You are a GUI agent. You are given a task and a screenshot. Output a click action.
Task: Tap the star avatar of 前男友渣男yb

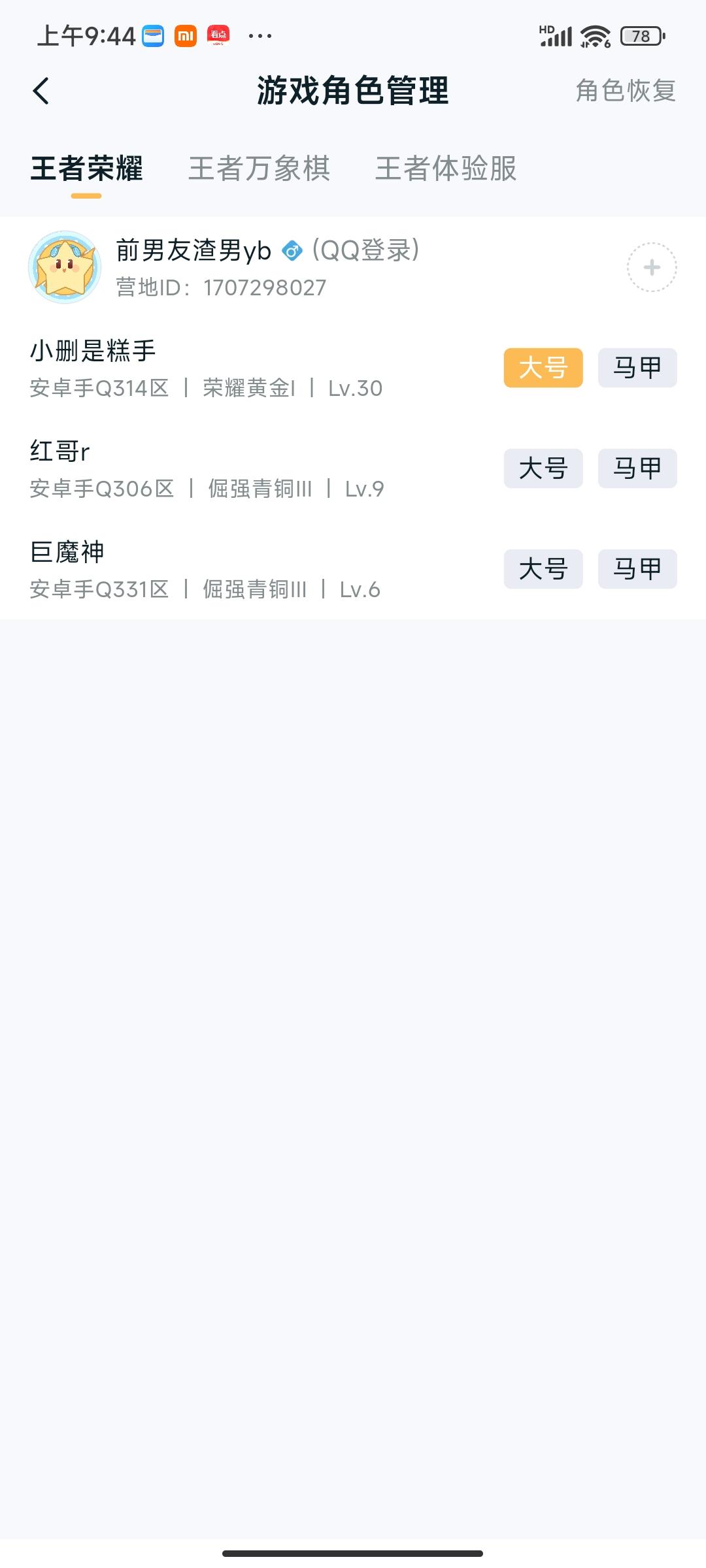tap(66, 267)
